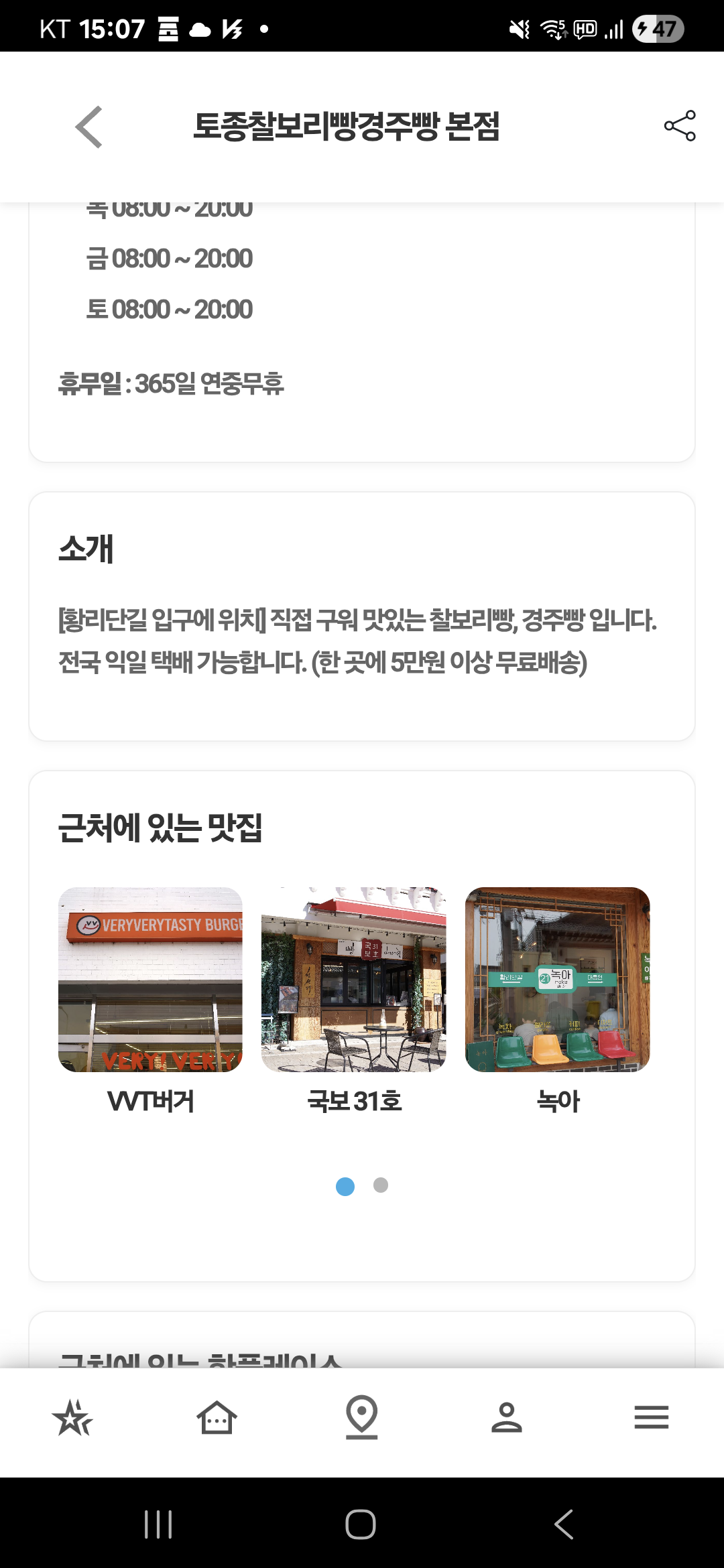Open system recent apps
This screenshot has width=724, height=1568.
click(x=159, y=1524)
